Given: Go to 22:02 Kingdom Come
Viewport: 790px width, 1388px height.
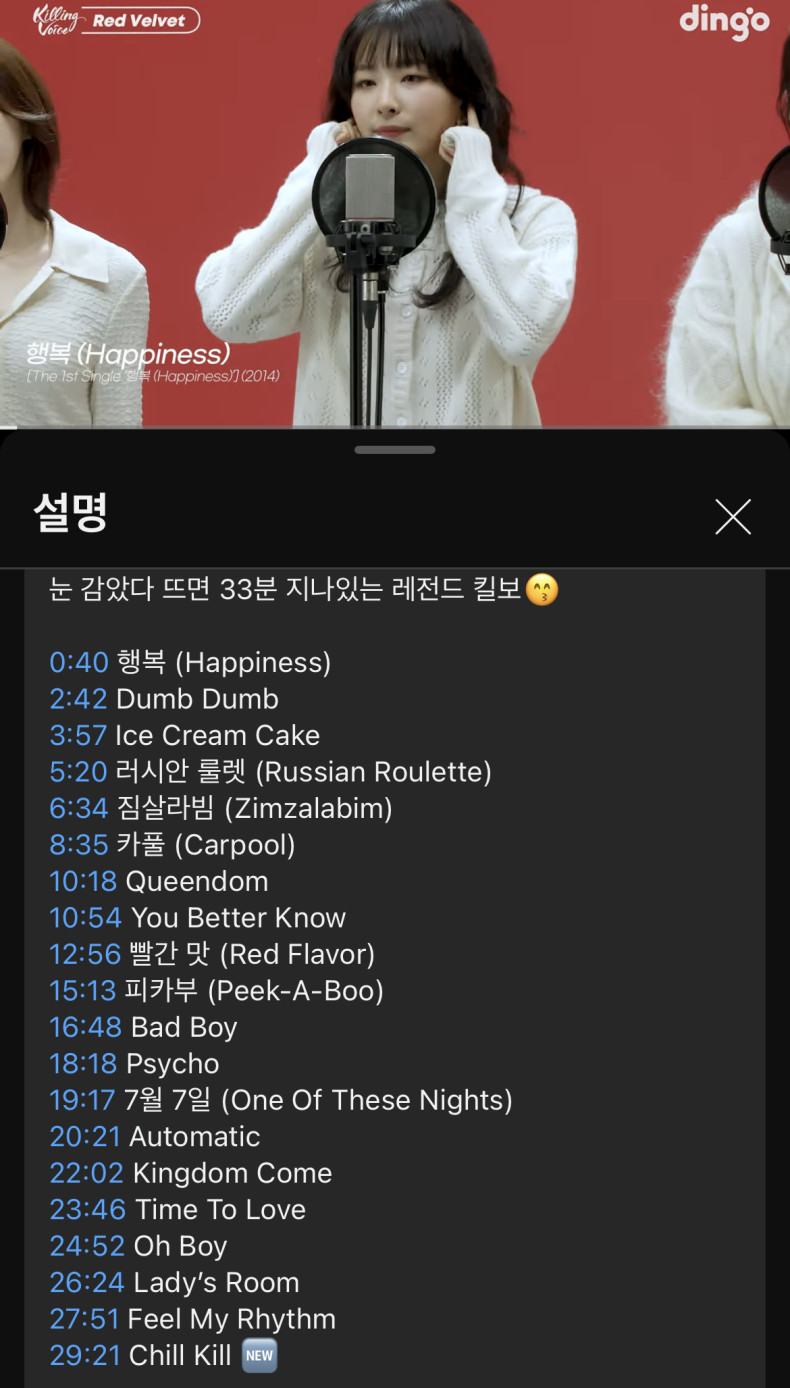Looking at the screenshot, I should [x=87, y=1174].
